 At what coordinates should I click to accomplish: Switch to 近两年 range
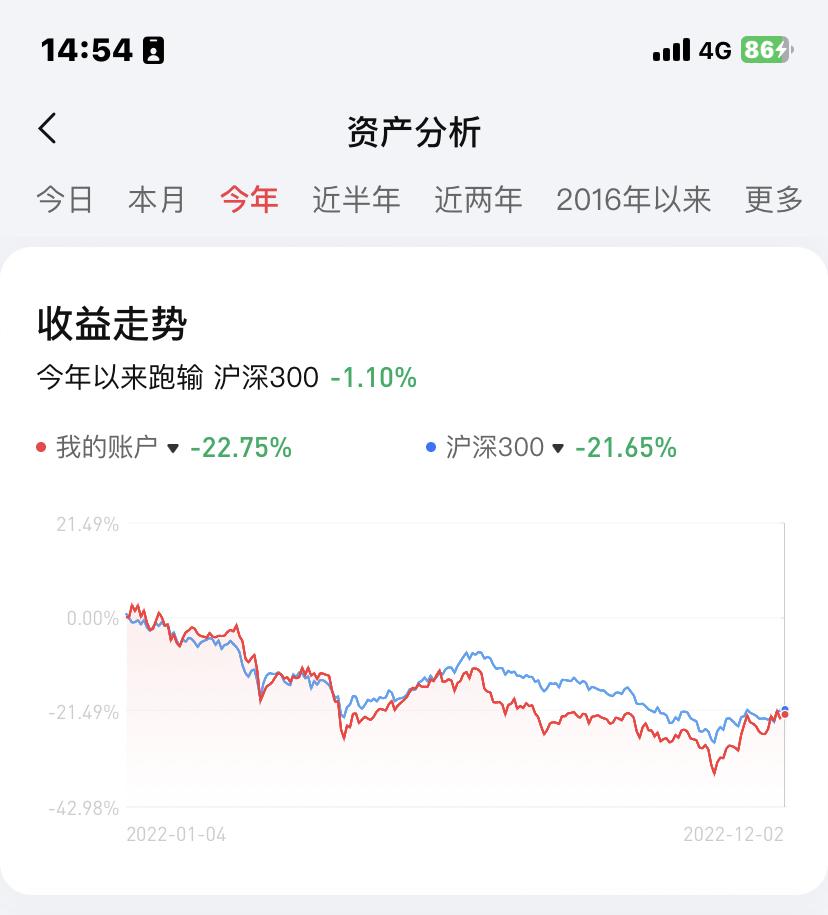(x=478, y=200)
